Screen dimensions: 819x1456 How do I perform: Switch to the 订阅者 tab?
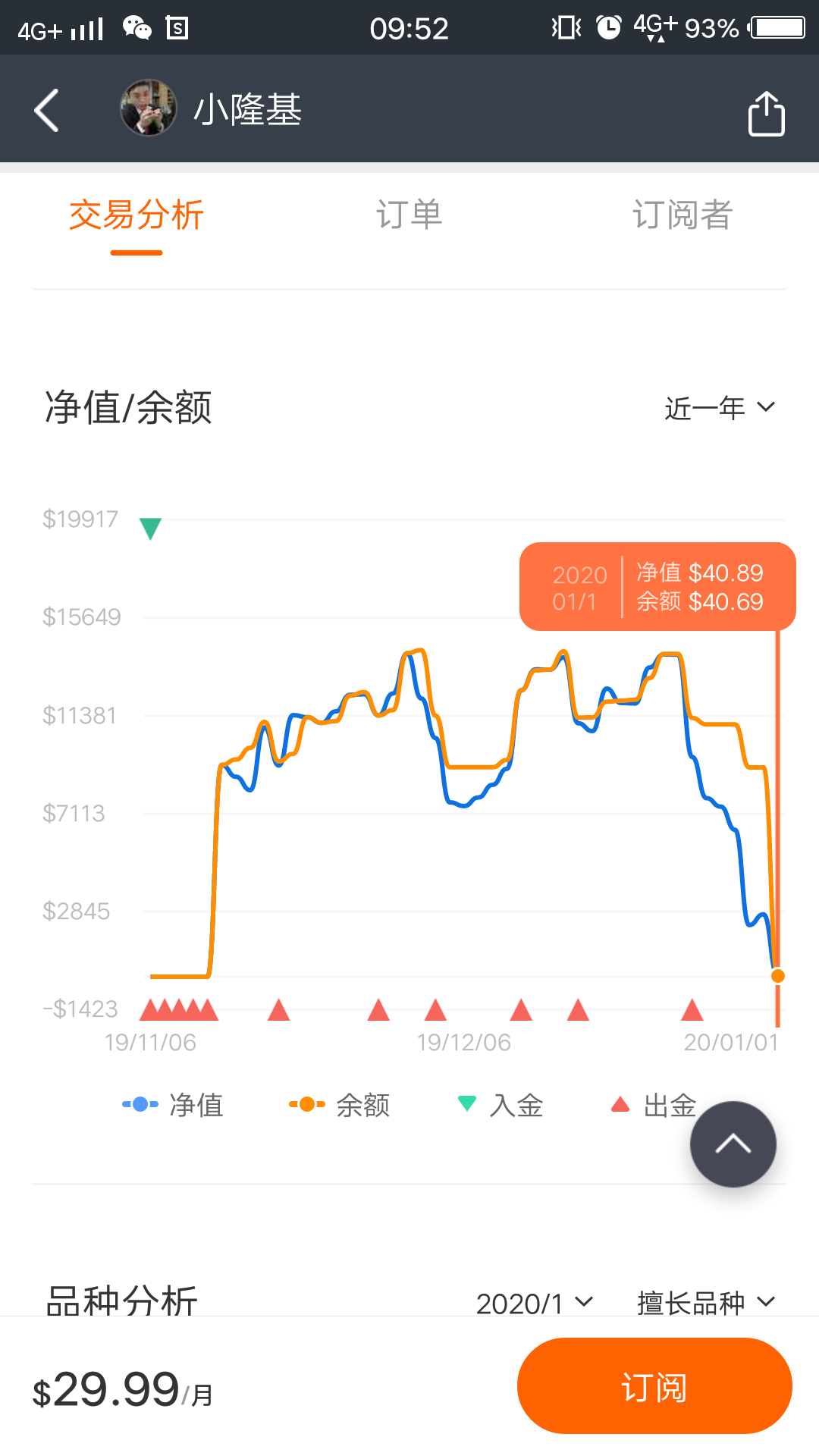[682, 215]
